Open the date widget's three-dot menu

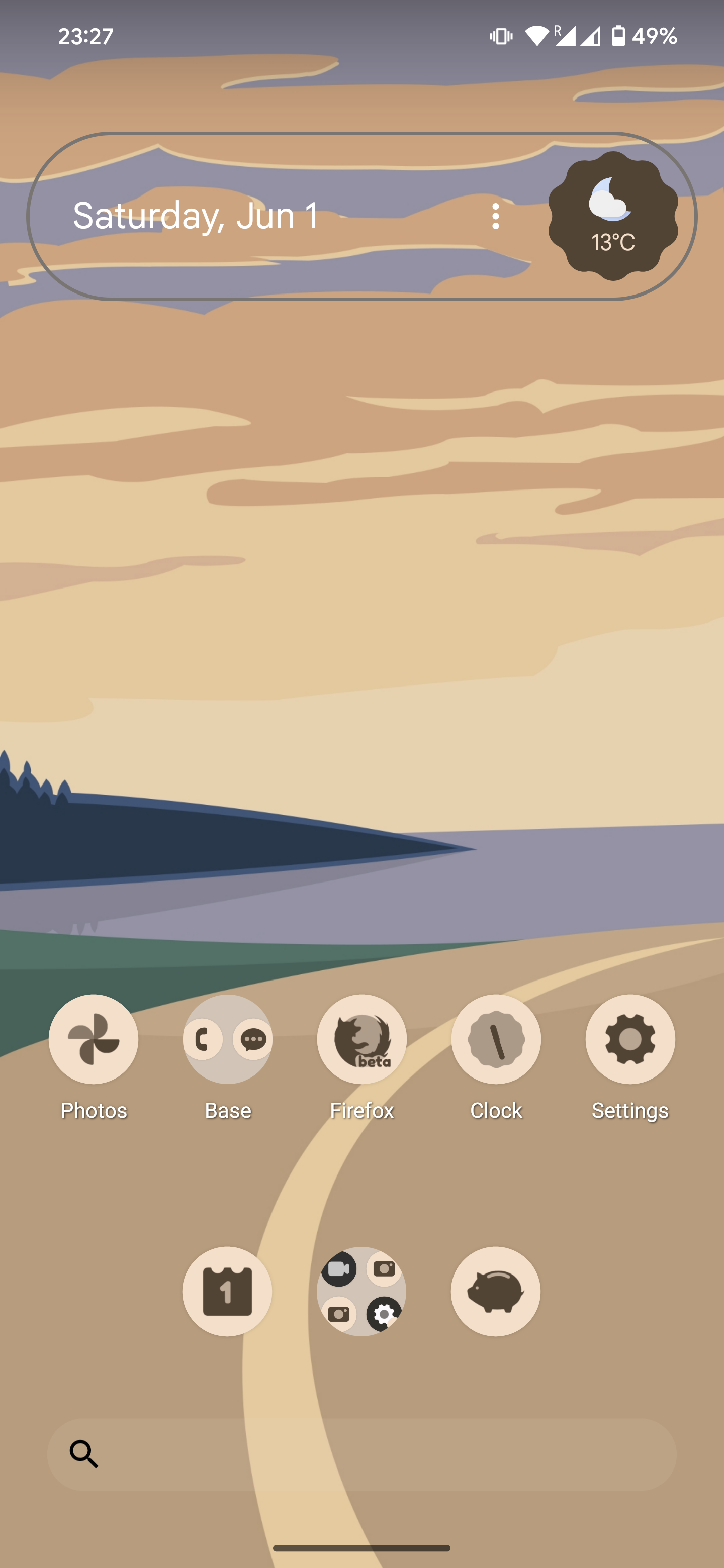(x=496, y=216)
